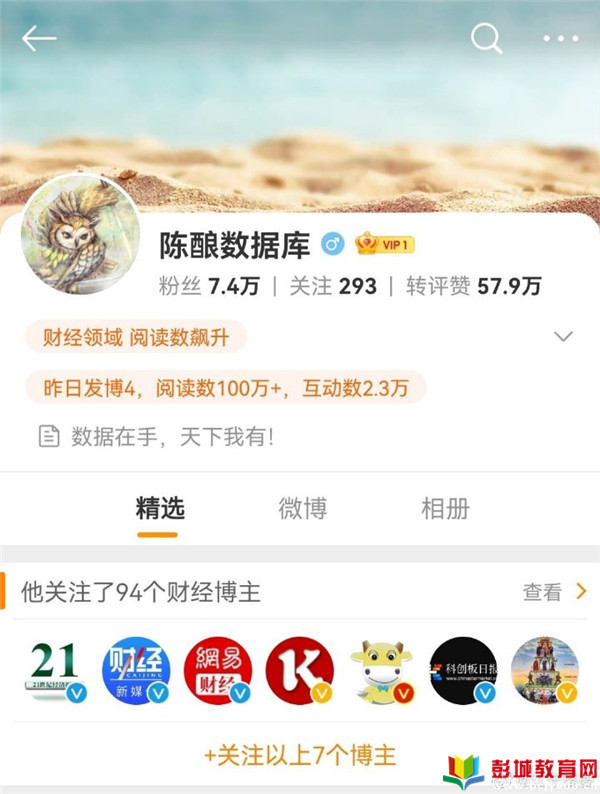Go back using the top-left arrow
The height and width of the screenshot is (794, 600).
39,39
